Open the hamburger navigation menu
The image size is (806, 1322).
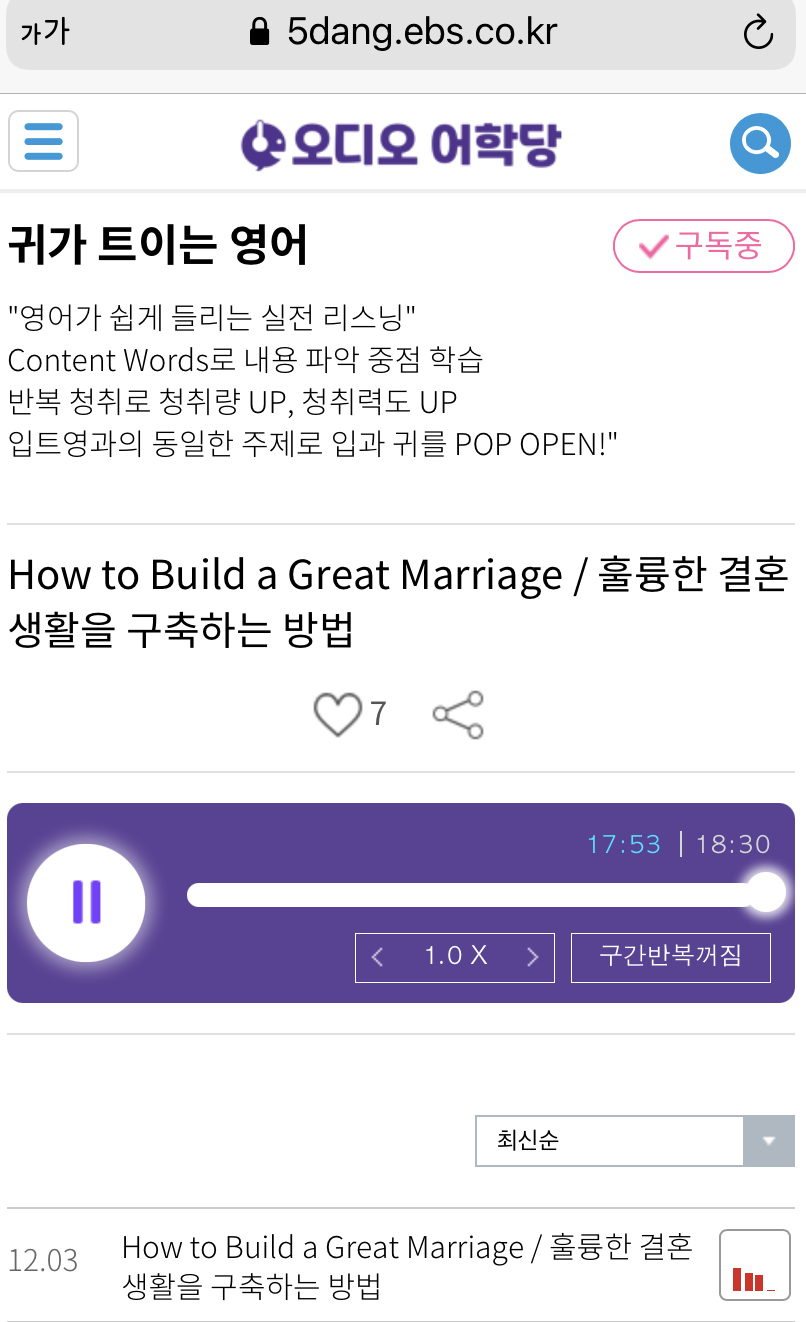(43, 141)
